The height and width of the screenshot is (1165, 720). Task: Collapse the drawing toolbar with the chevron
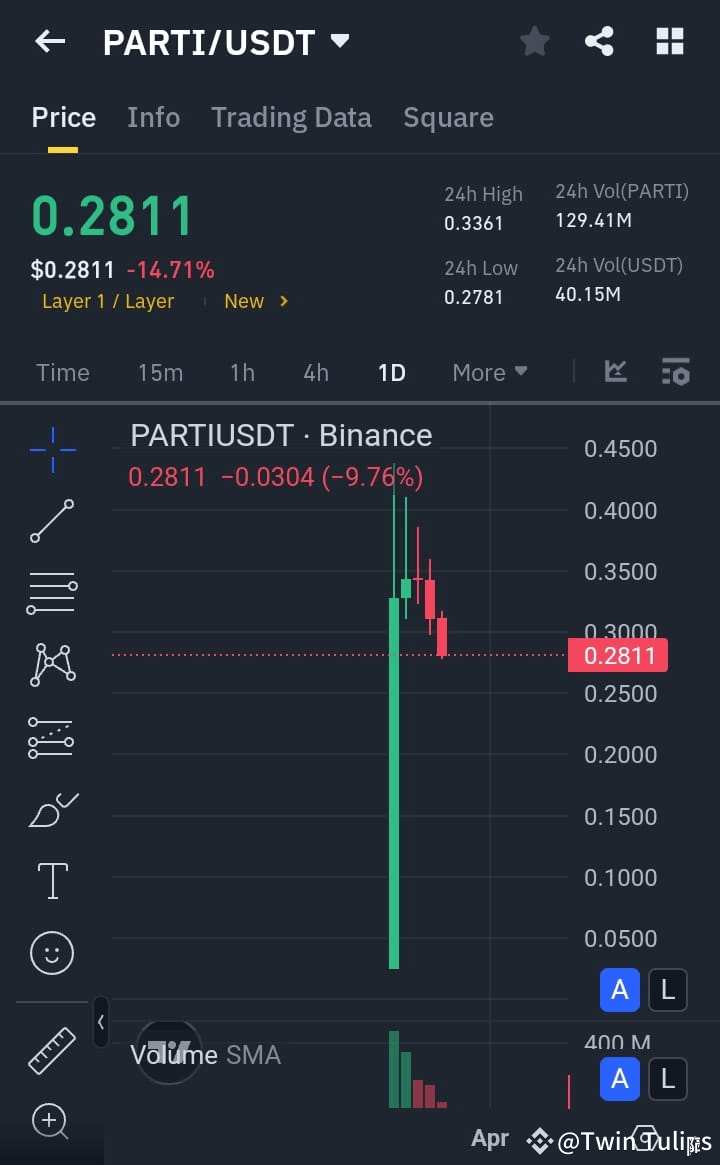click(x=101, y=1022)
